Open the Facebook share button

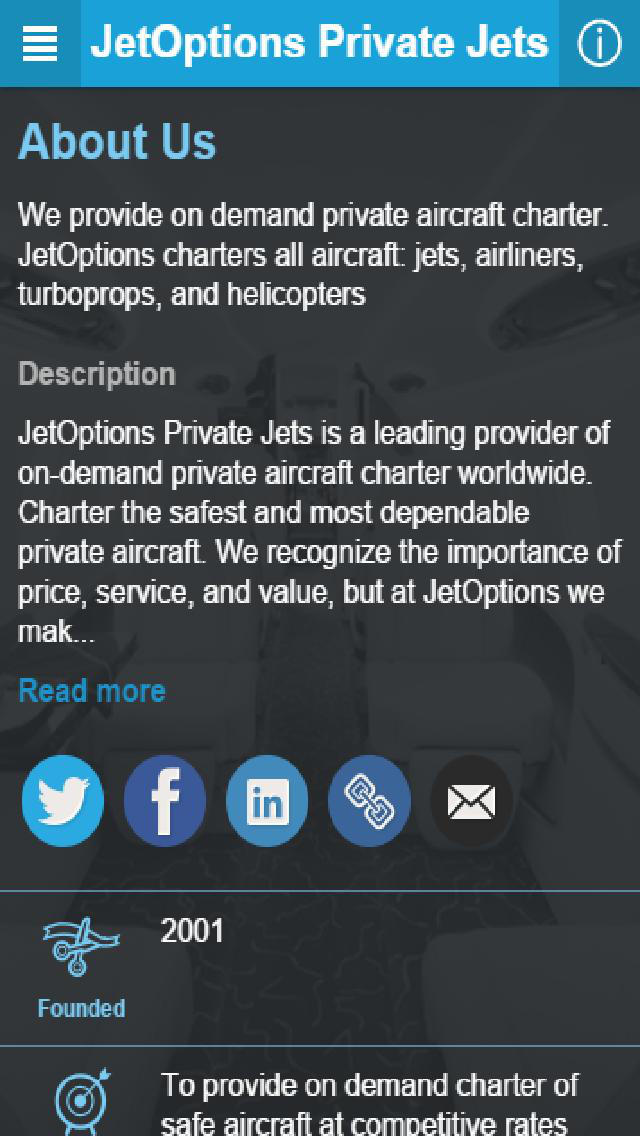(x=165, y=801)
